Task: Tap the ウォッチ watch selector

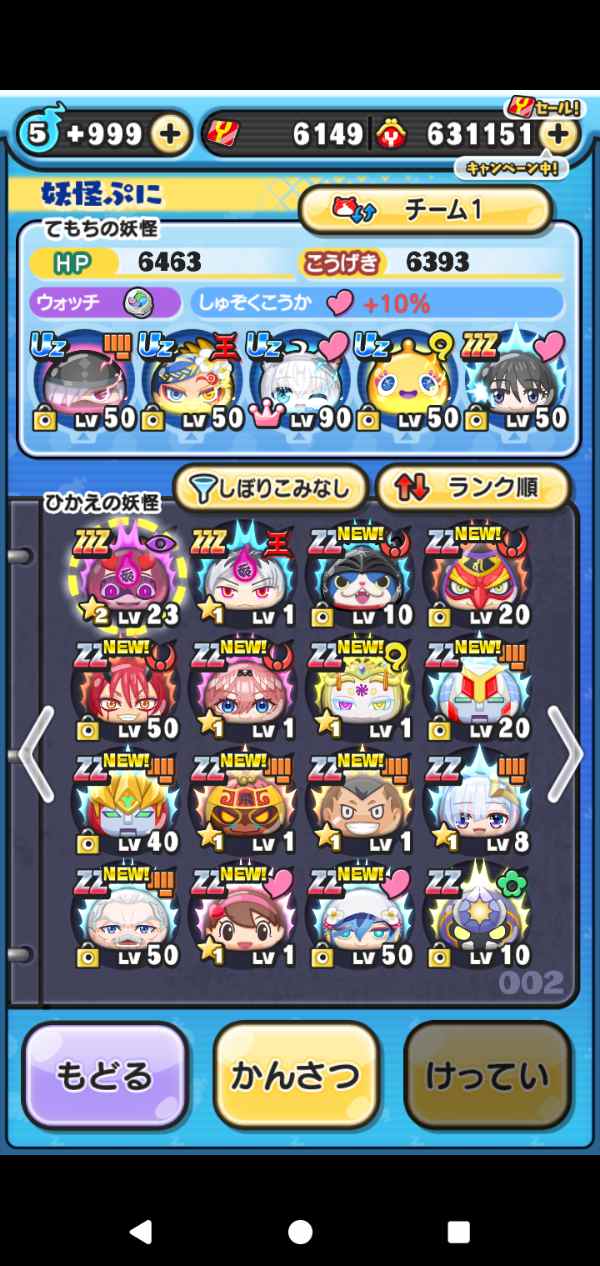Action: coord(105,302)
